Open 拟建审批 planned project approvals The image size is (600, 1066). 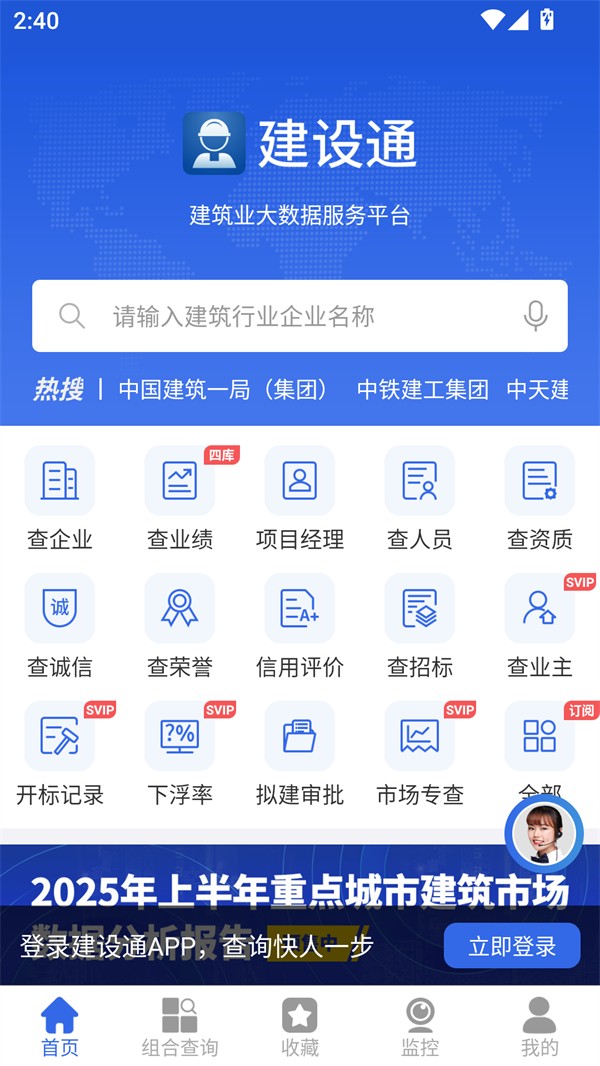(300, 753)
